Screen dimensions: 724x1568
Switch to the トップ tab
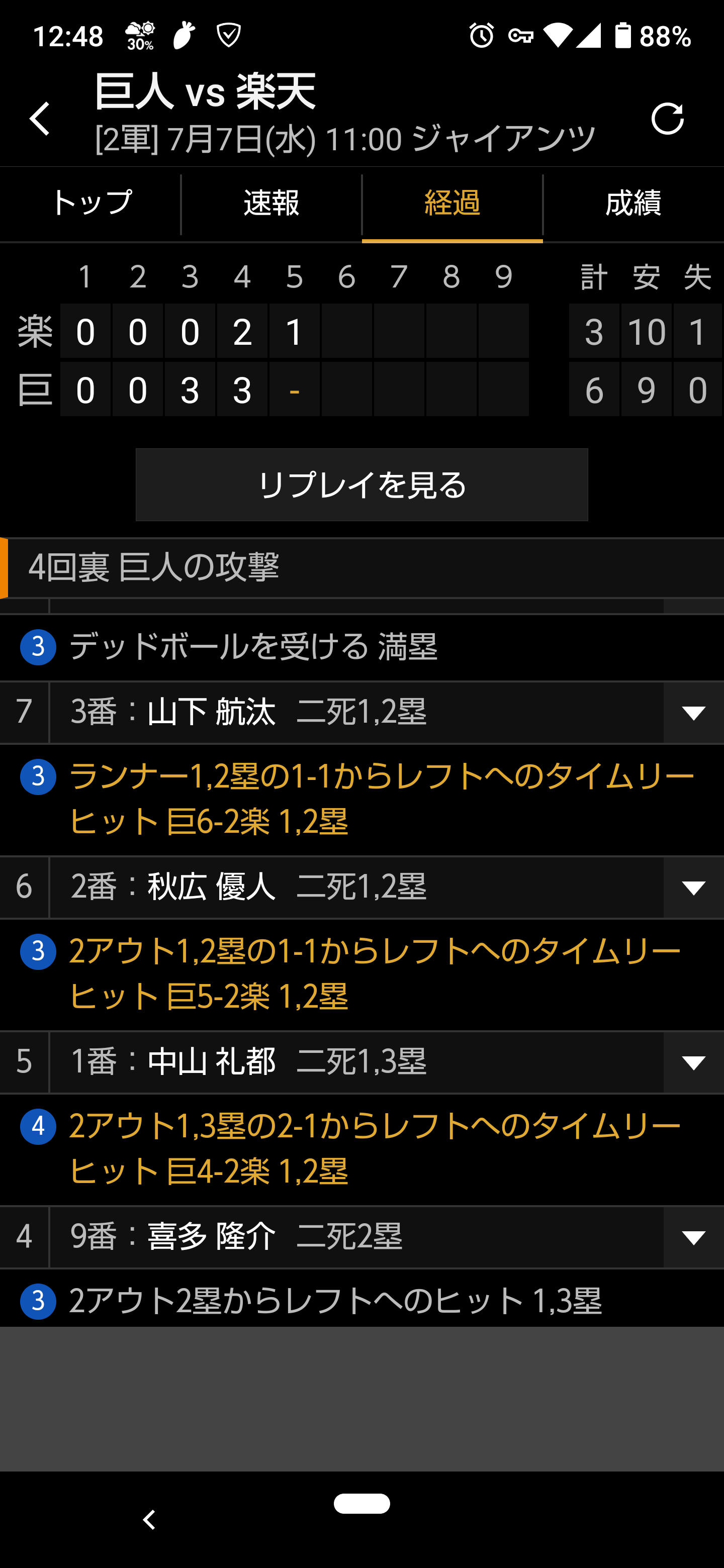pyautogui.click(x=90, y=204)
